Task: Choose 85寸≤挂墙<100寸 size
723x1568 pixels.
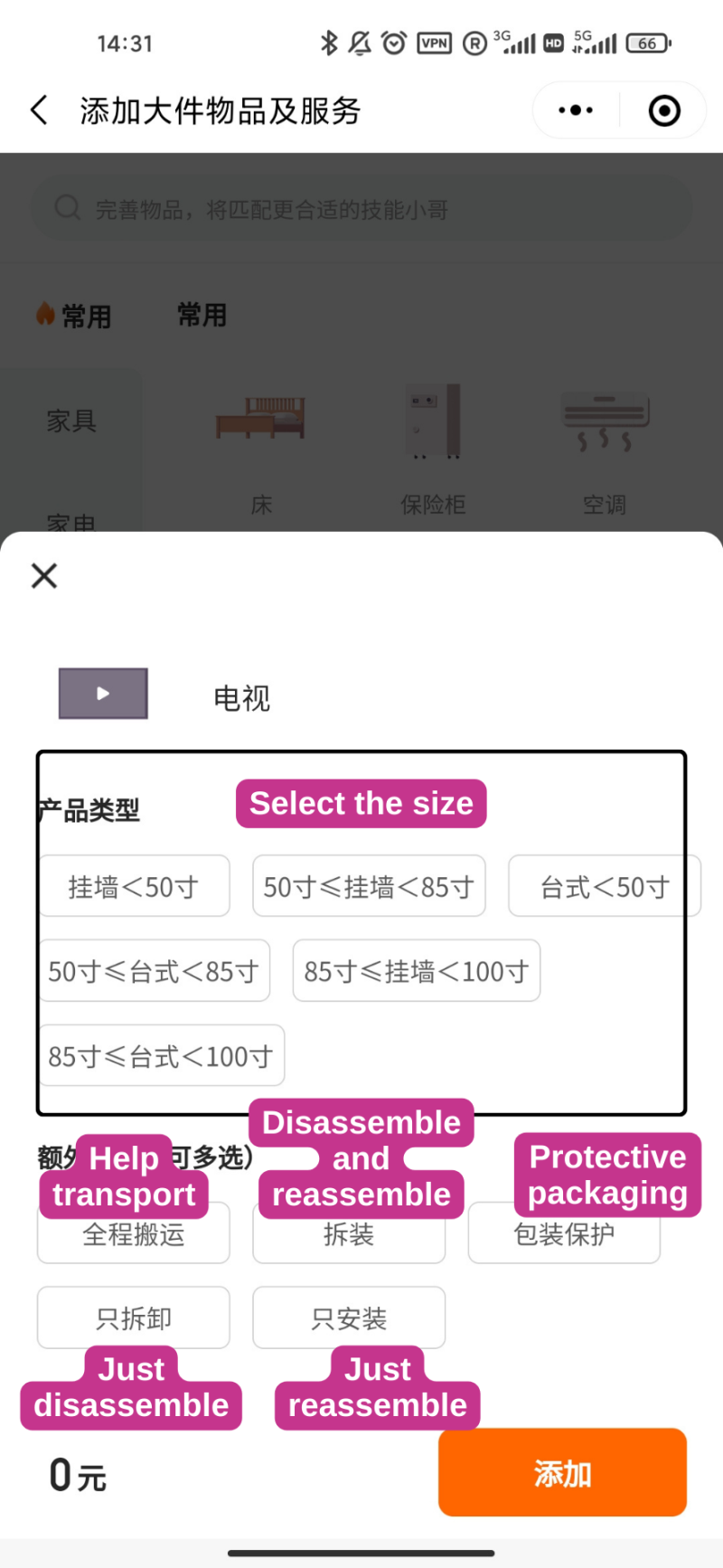Action: click(417, 972)
